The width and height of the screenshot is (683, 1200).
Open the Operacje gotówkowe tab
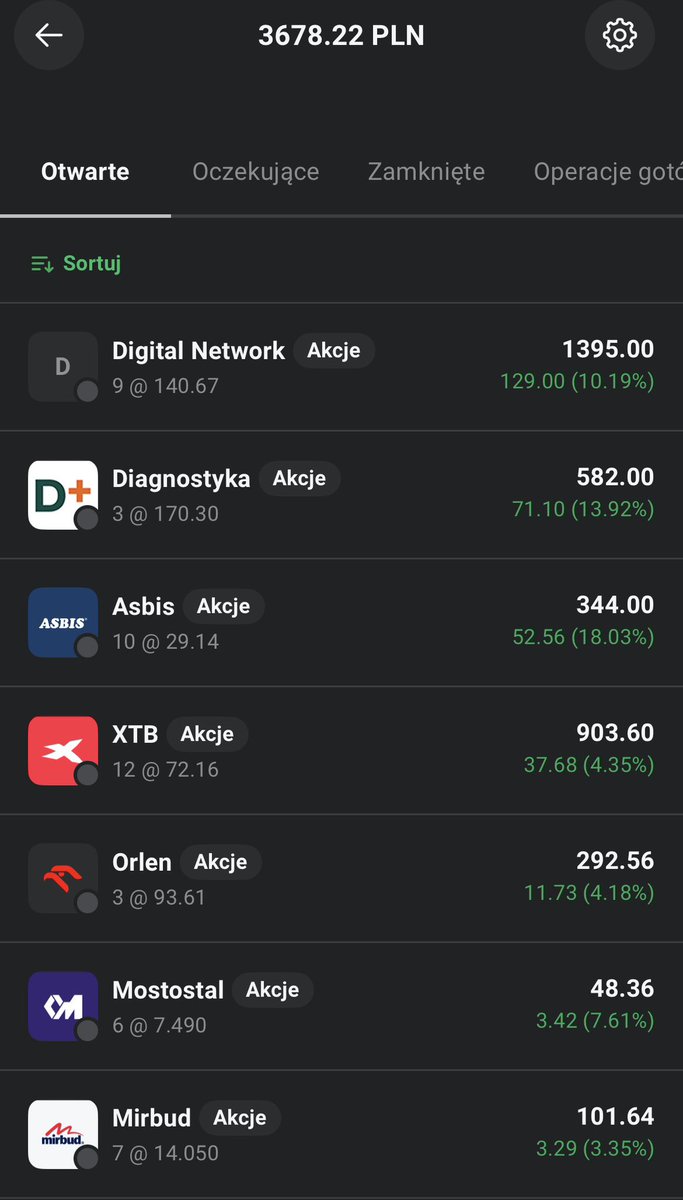(607, 172)
